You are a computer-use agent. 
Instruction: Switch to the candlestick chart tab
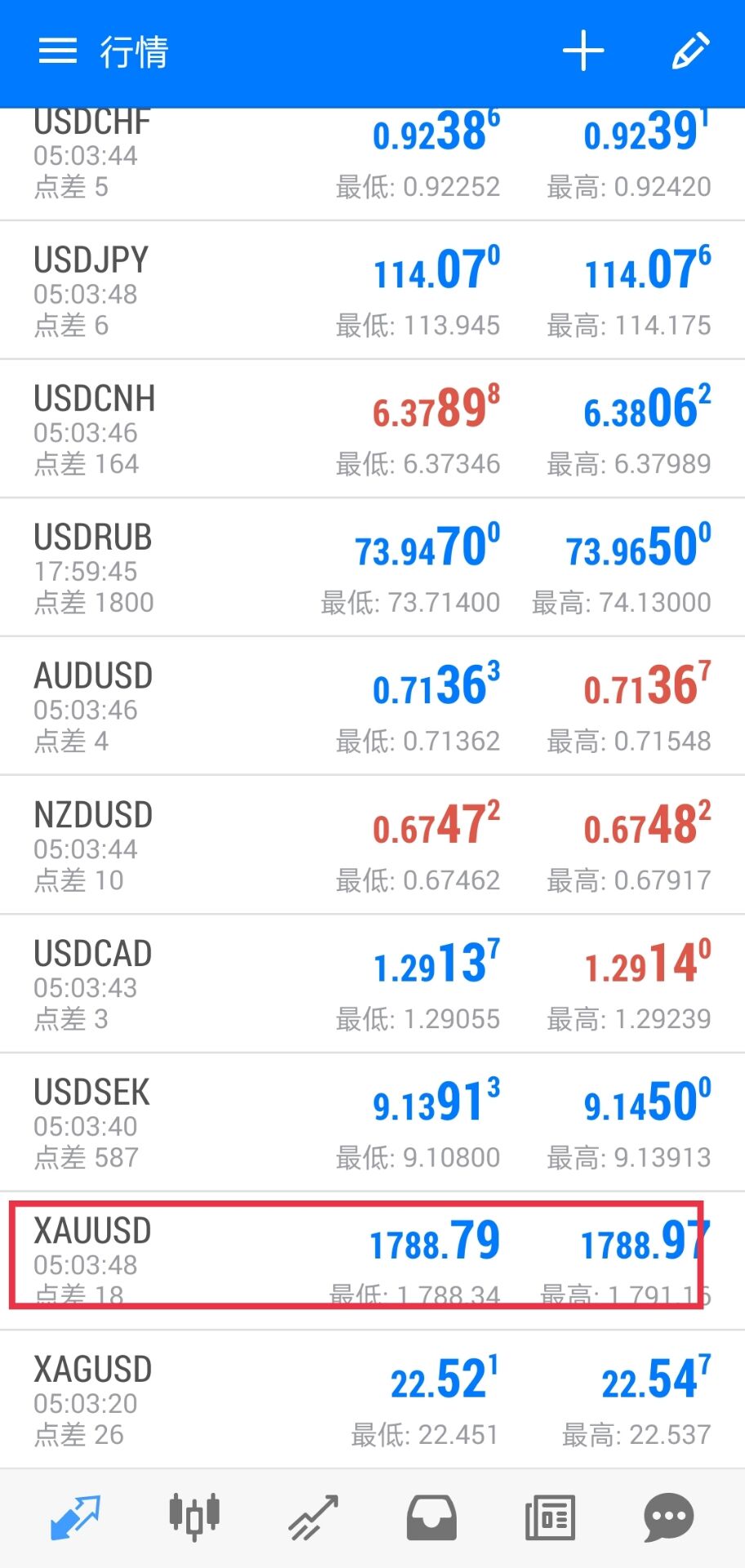194,1517
